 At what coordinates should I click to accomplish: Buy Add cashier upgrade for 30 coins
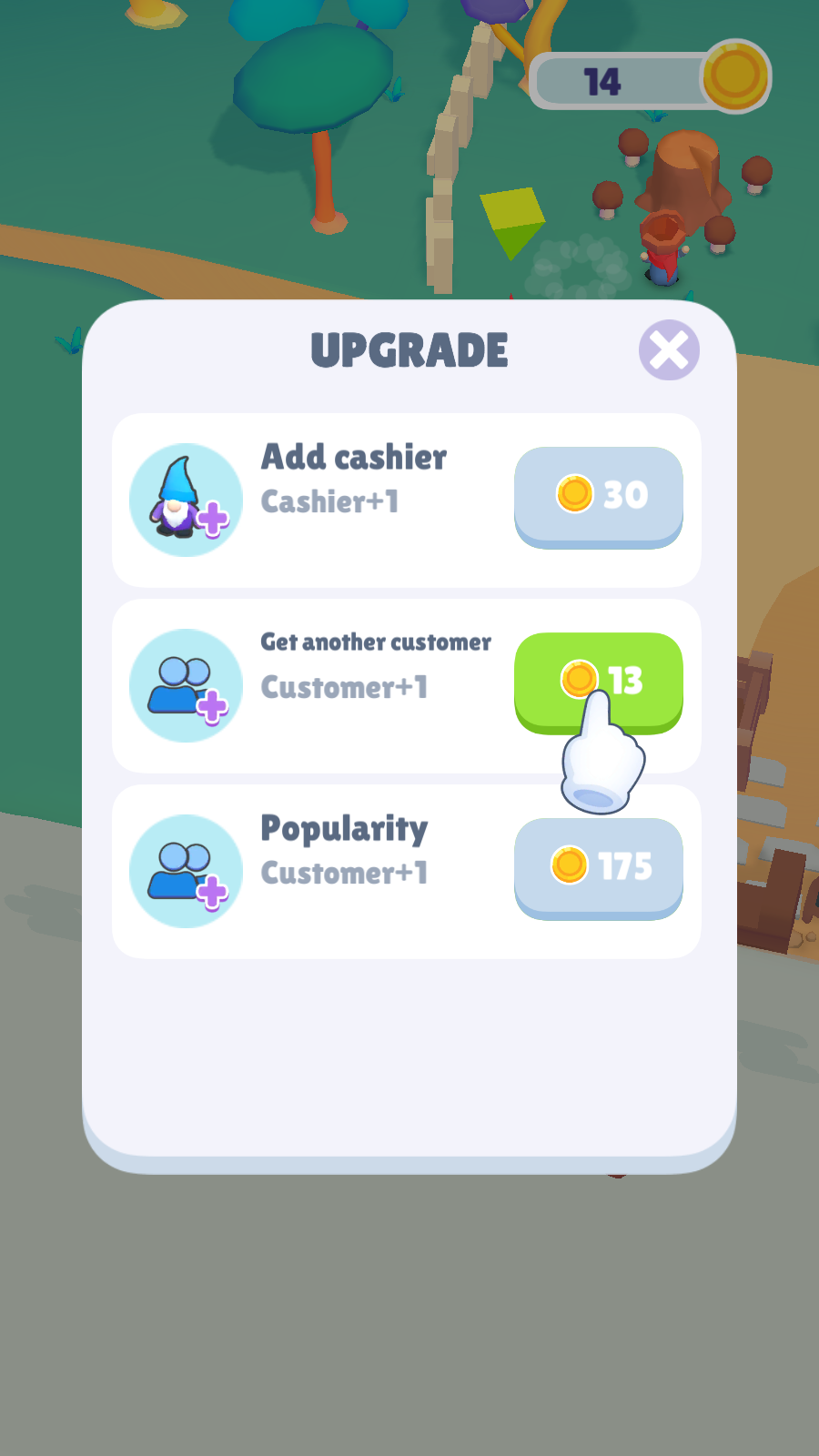(599, 496)
